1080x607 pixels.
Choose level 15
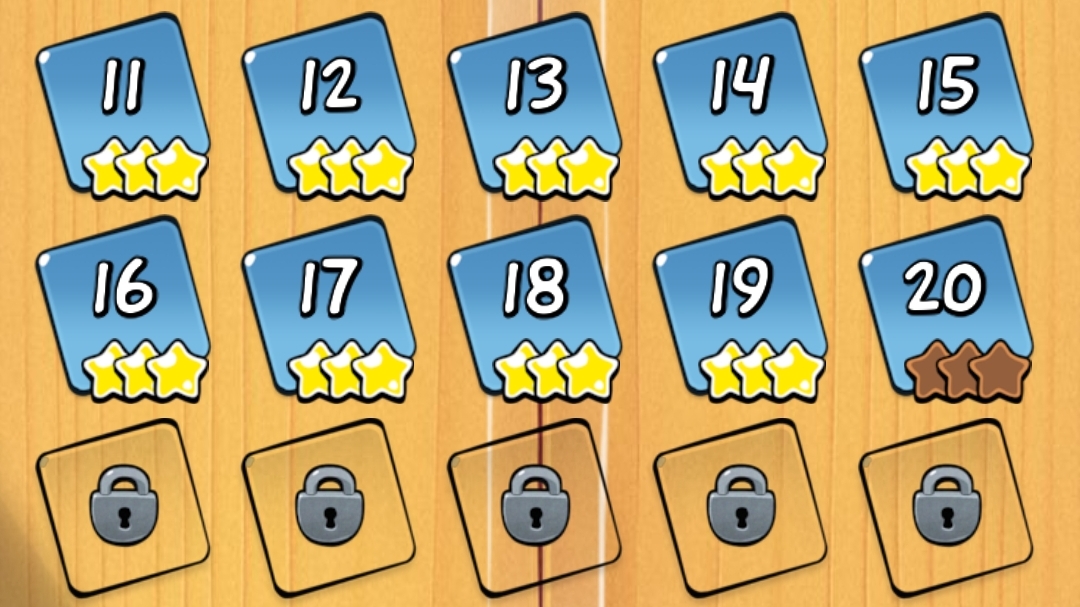(x=947, y=110)
